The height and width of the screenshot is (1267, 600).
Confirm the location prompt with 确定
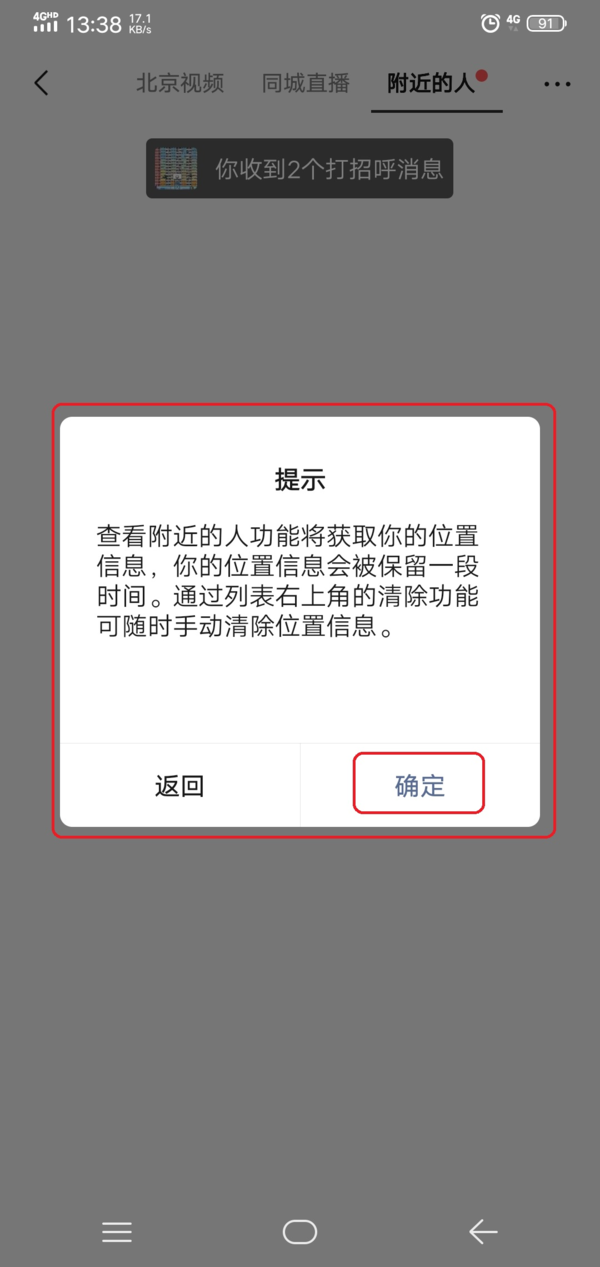click(419, 785)
